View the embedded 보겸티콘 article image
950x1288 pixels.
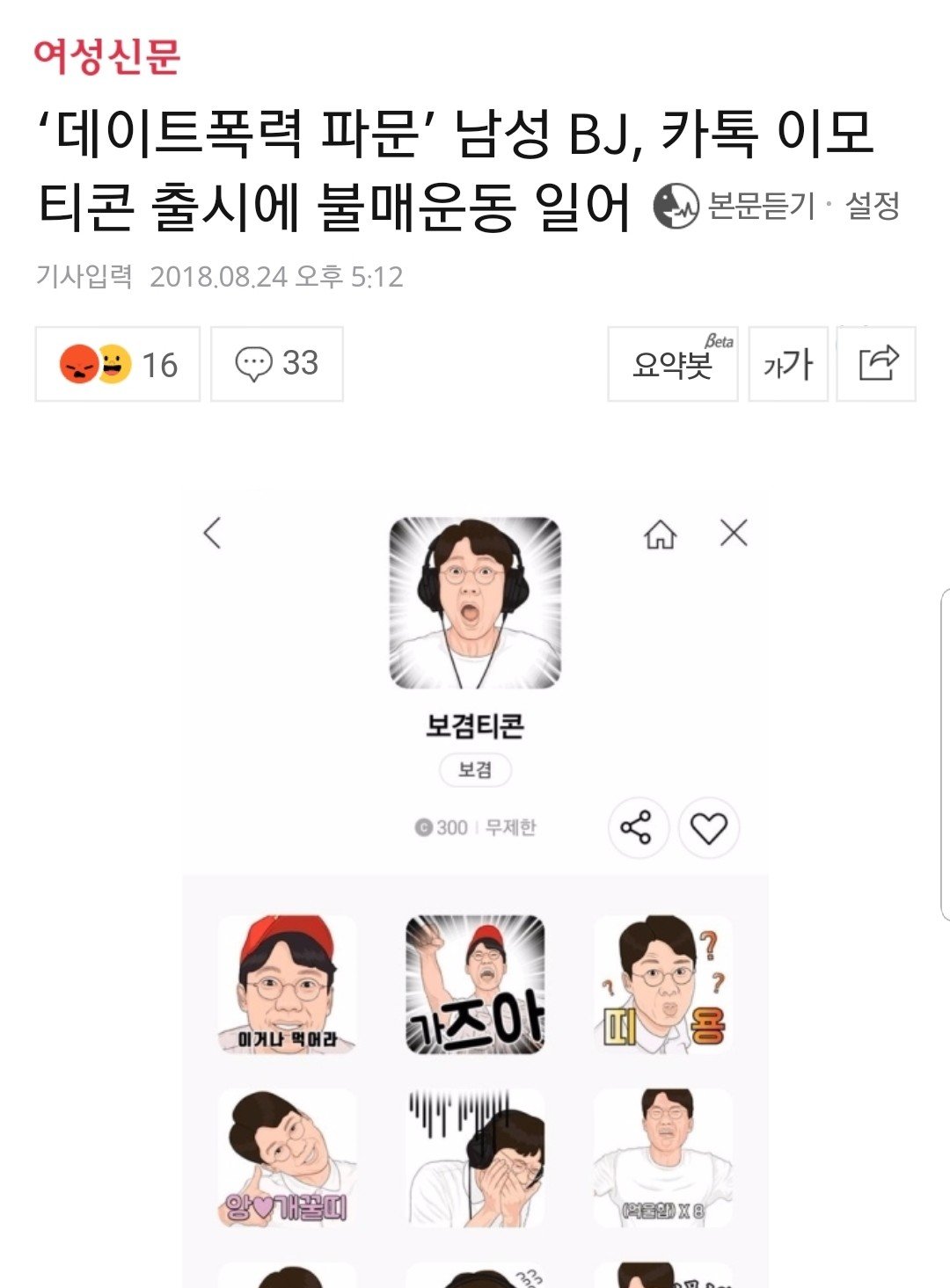(475, 888)
